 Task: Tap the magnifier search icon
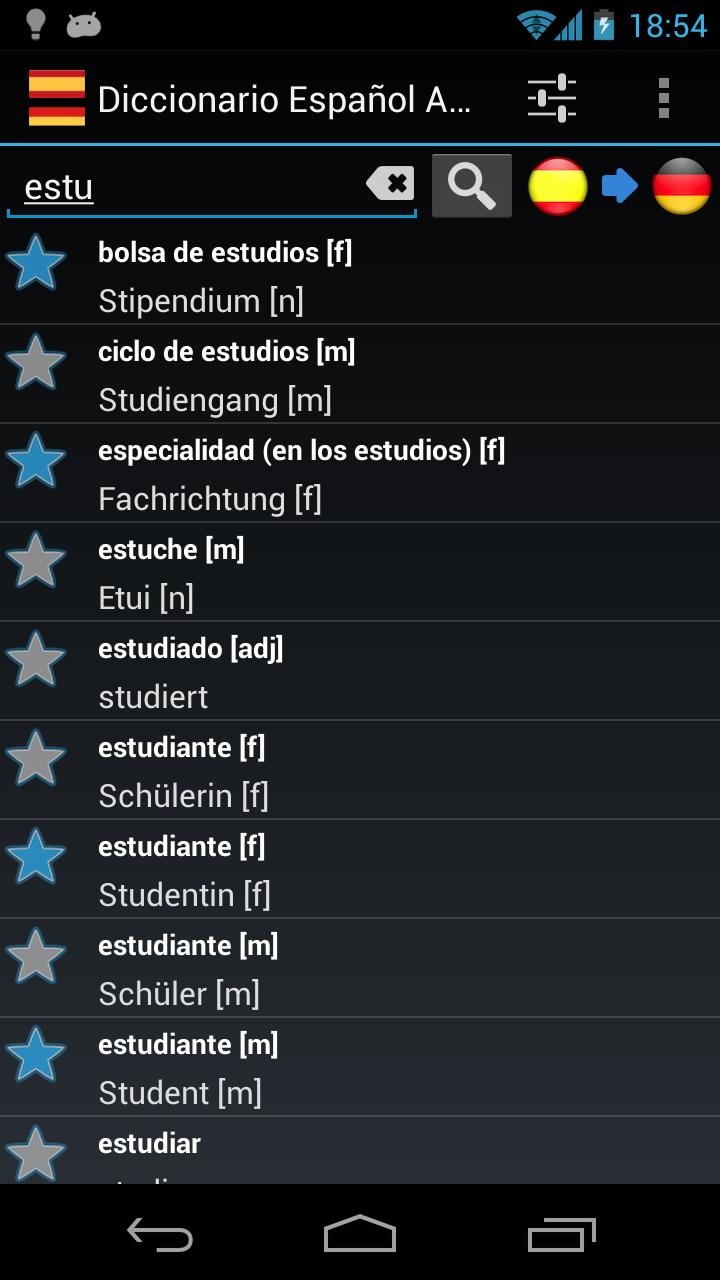(x=471, y=185)
